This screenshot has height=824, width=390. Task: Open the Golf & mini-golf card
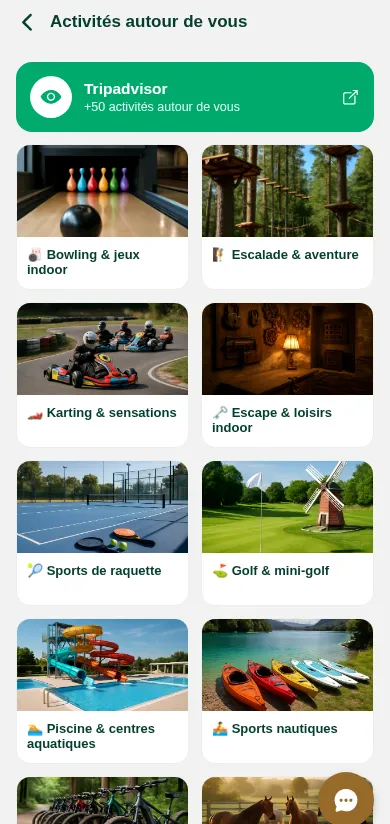(x=288, y=533)
